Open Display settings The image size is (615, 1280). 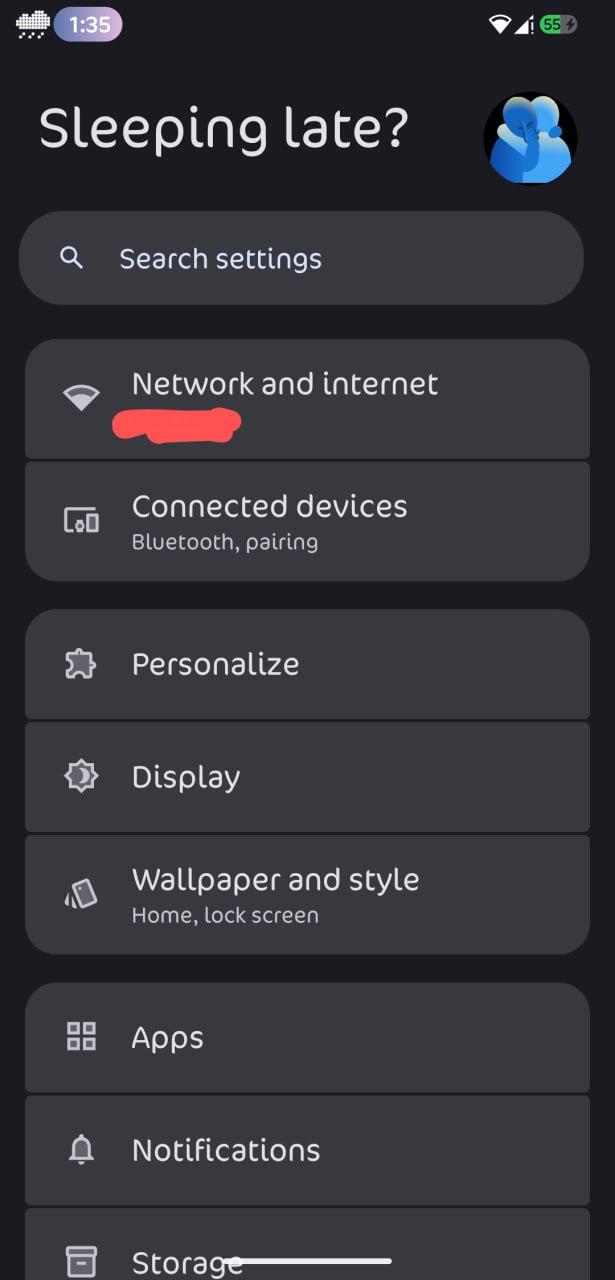click(307, 777)
